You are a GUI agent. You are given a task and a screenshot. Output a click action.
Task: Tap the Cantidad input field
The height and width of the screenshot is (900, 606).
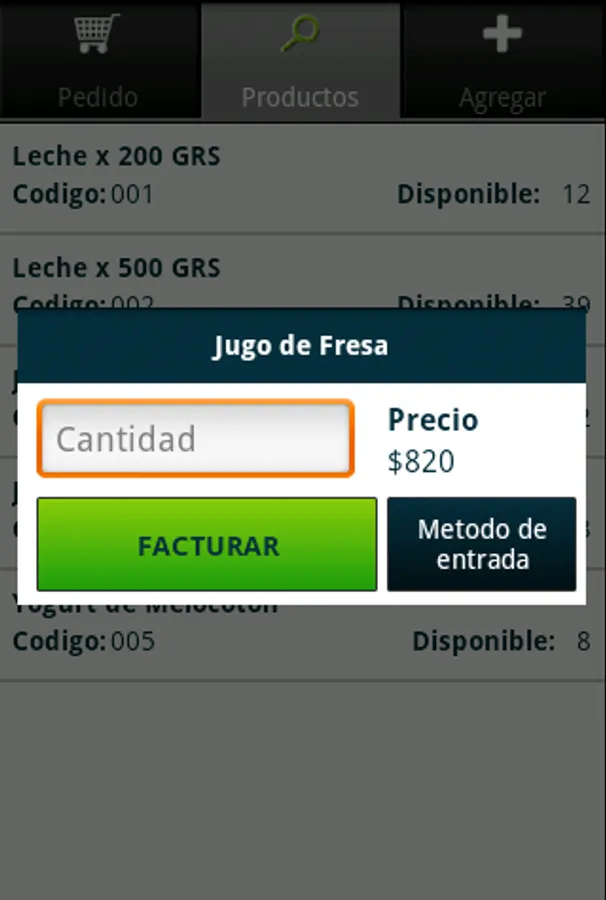click(x=196, y=439)
